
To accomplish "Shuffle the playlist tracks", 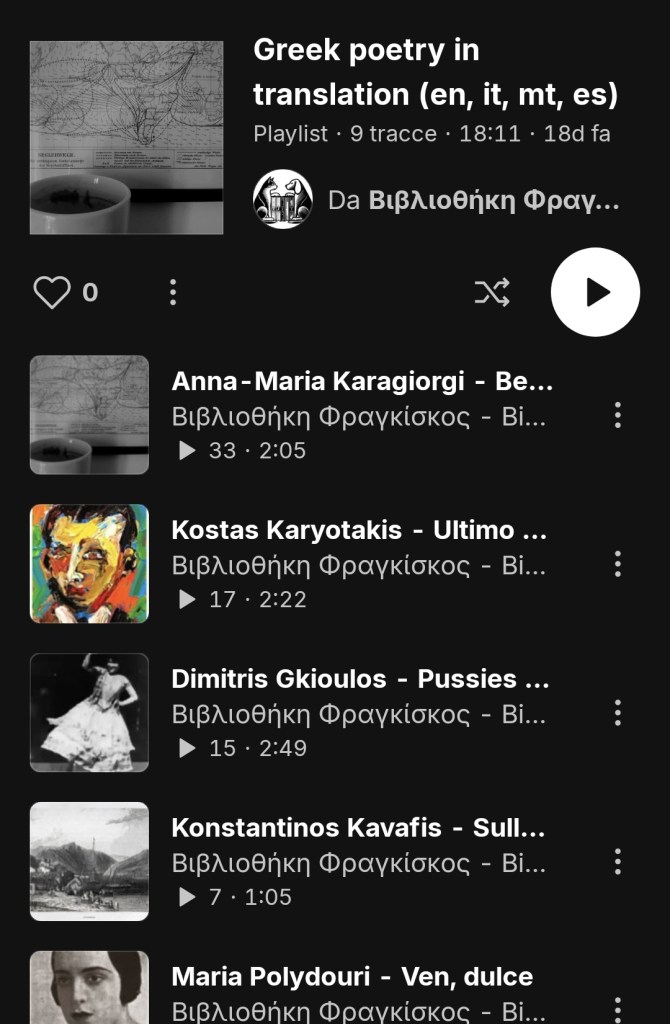I will [x=491, y=292].
